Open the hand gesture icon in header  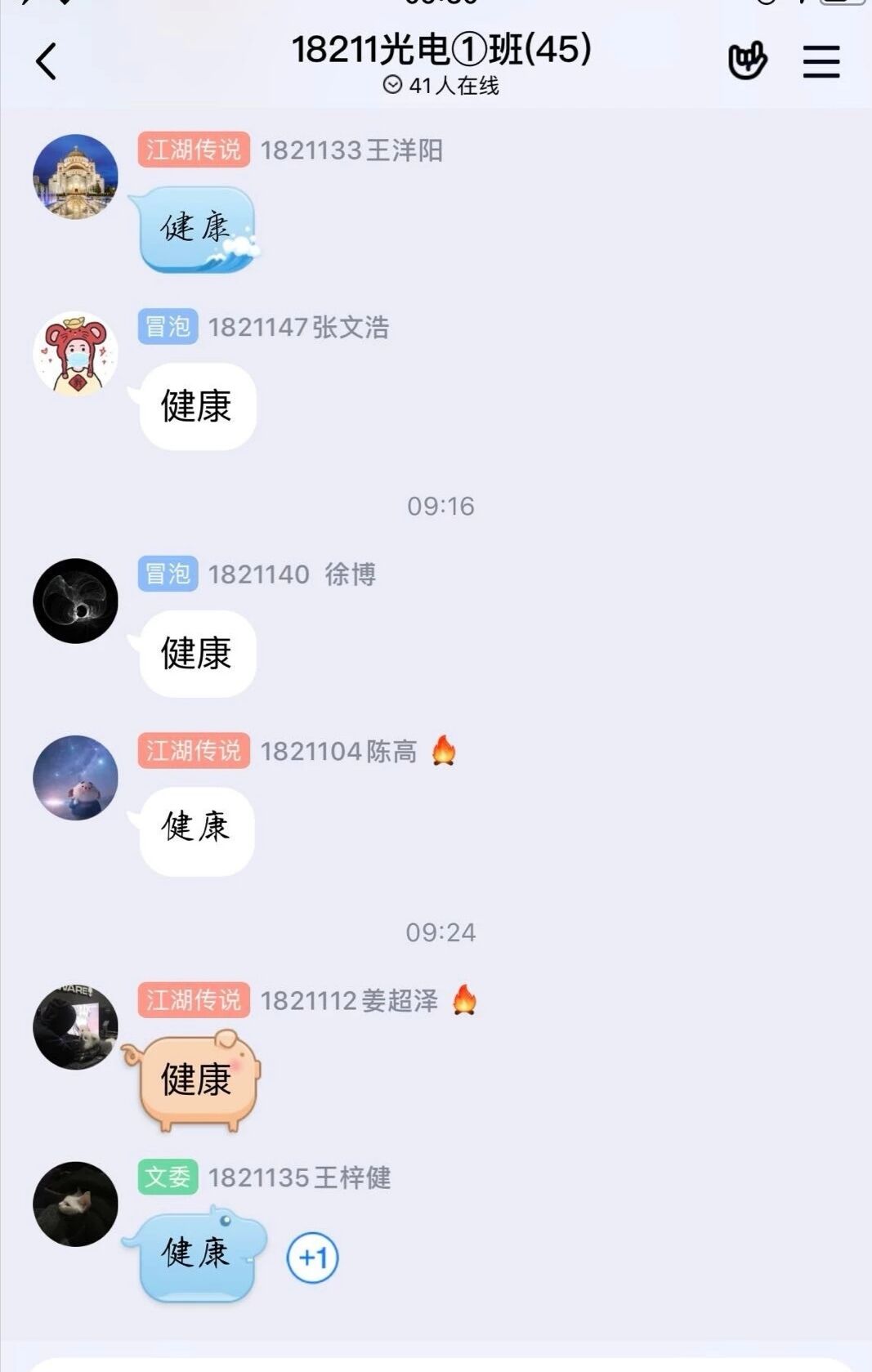tap(747, 60)
